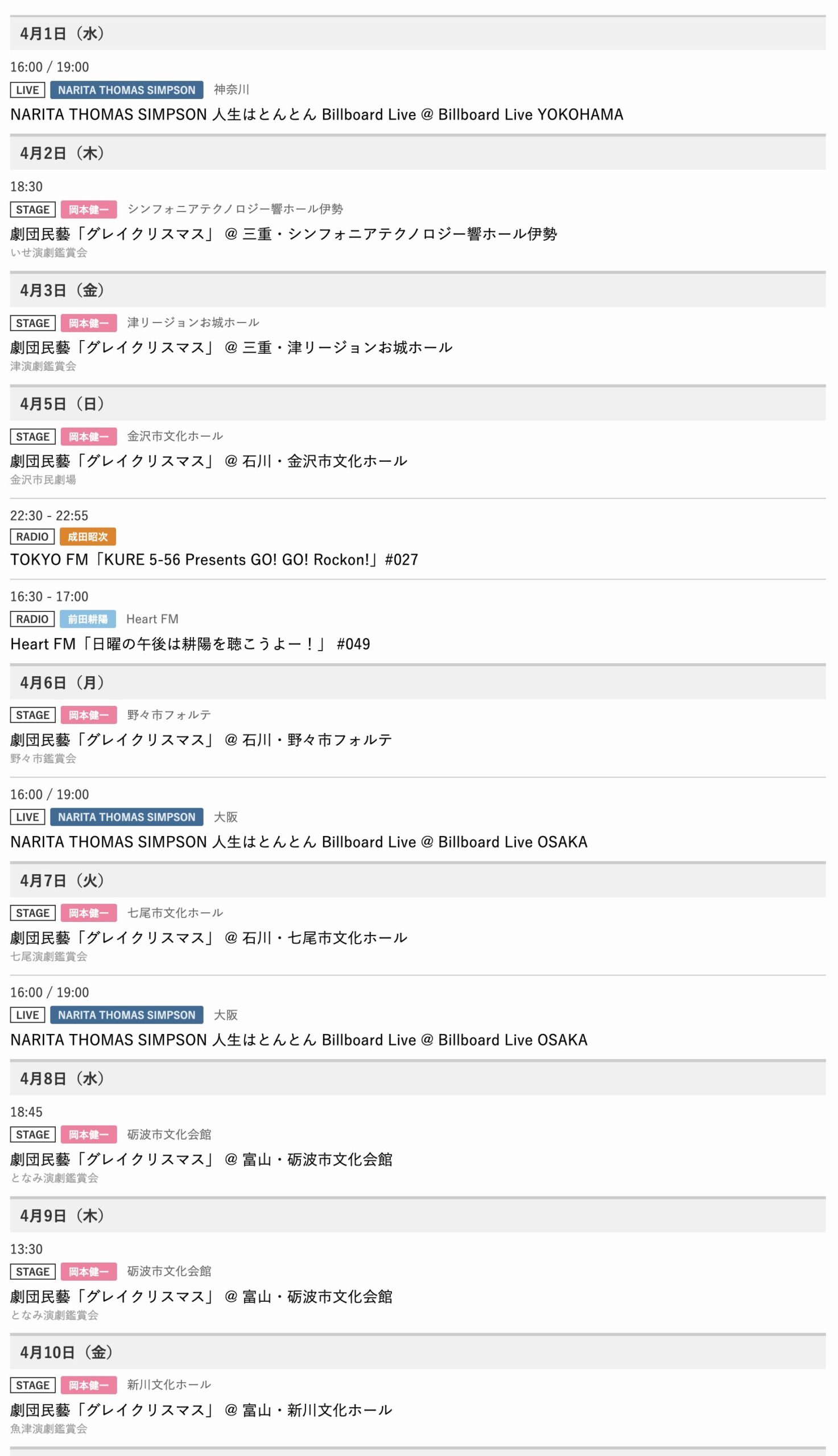This screenshot has height=1456, width=838.
Task: Open the April 6 Billboard Live OSAKA event
Action: pos(299,842)
